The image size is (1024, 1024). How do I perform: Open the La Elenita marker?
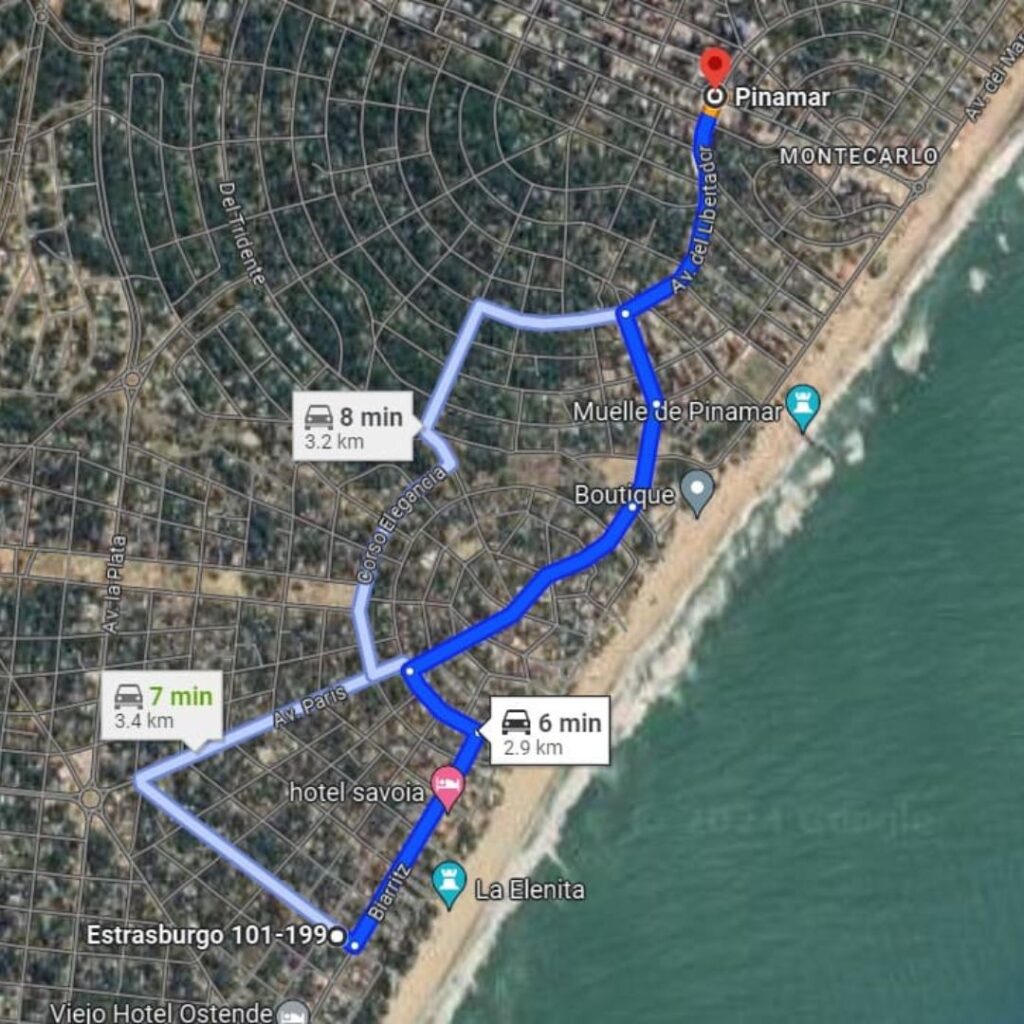click(x=450, y=882)
